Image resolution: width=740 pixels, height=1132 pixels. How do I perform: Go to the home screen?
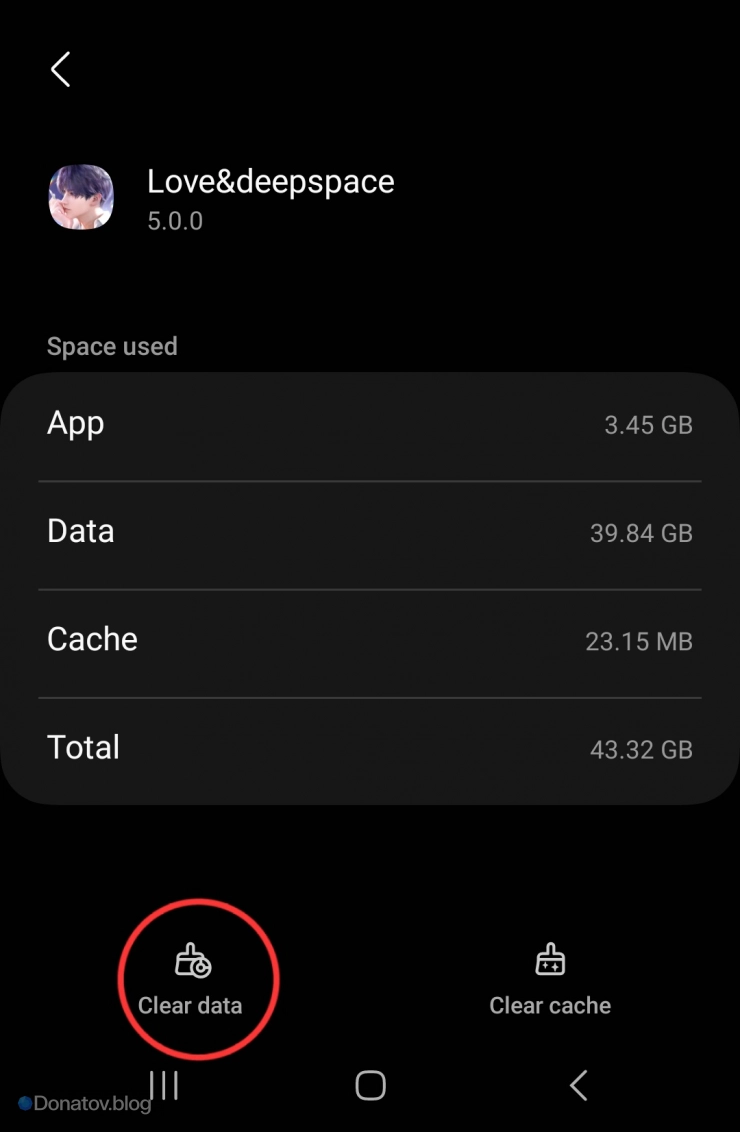[x=370, y=1085]
